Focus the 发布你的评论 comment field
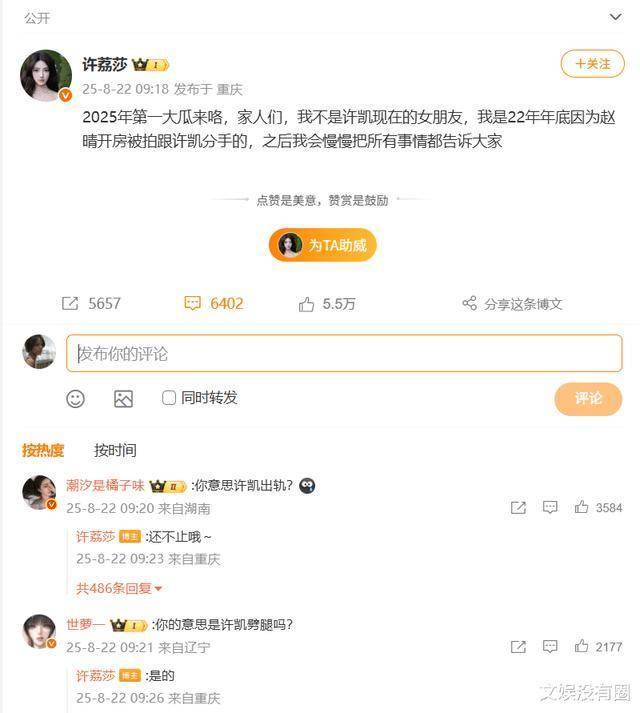 point(344,353)
